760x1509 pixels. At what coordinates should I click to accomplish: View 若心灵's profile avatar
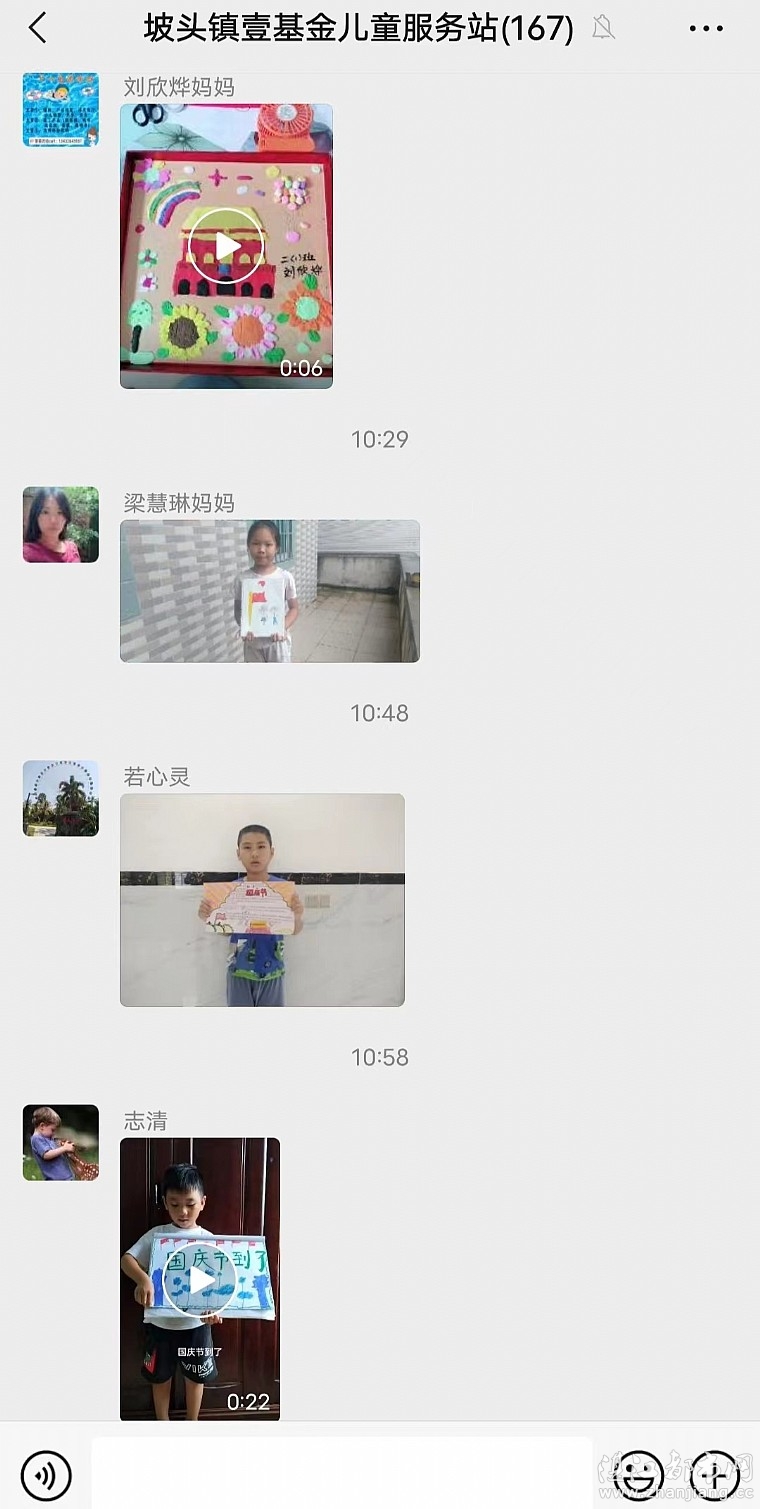tap(61, 798)
